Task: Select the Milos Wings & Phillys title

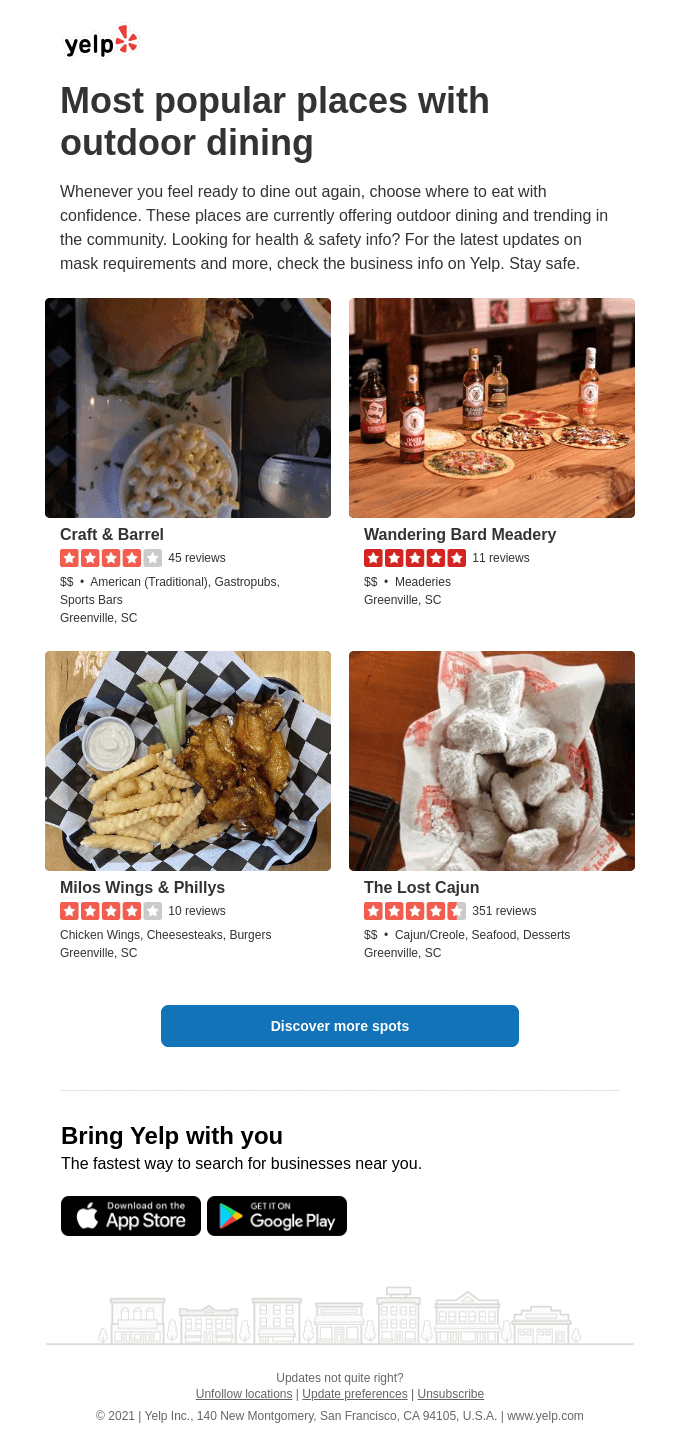Action: [x=142, y=888]
